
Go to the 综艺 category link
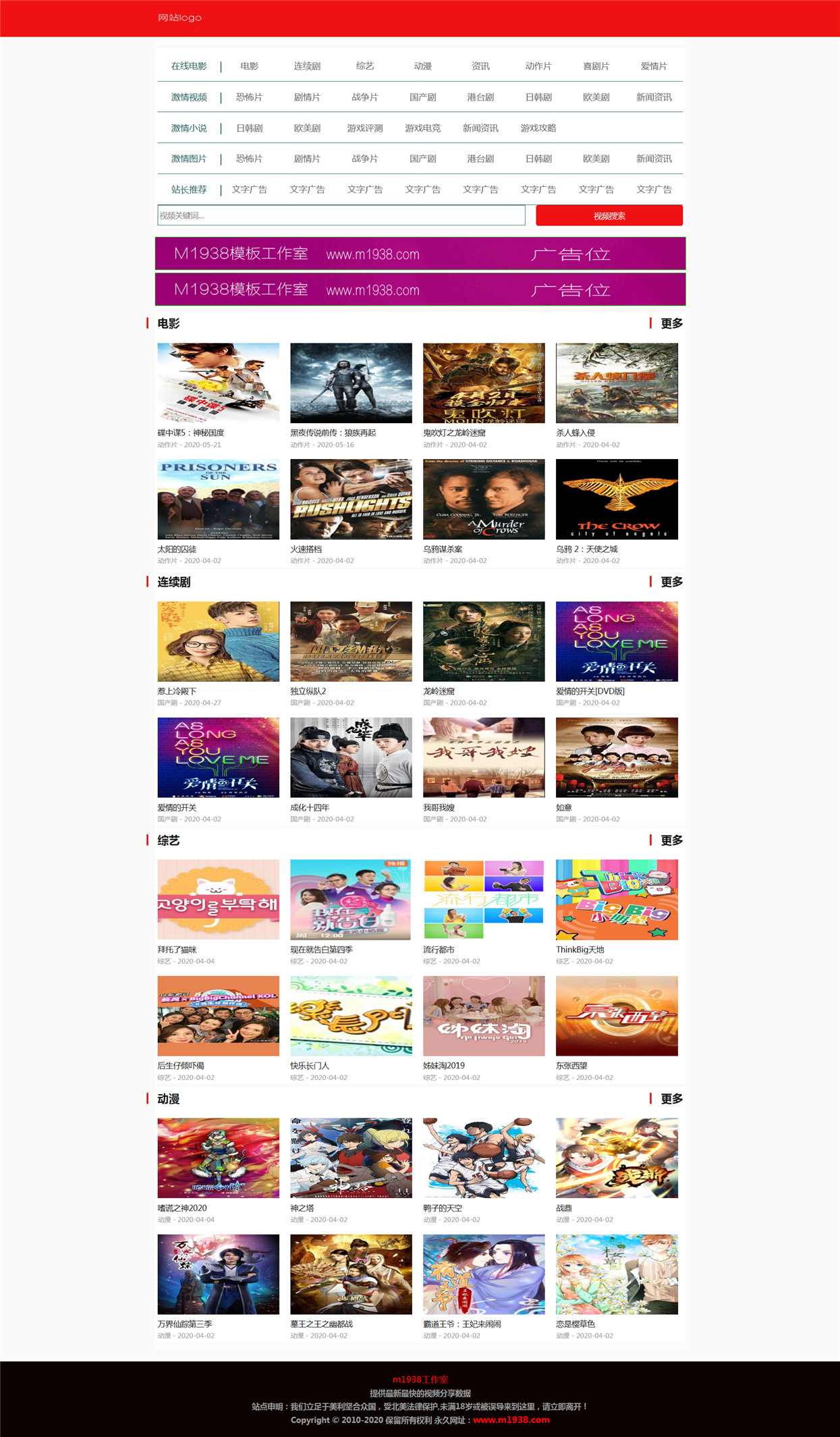[x=365, y=66]
